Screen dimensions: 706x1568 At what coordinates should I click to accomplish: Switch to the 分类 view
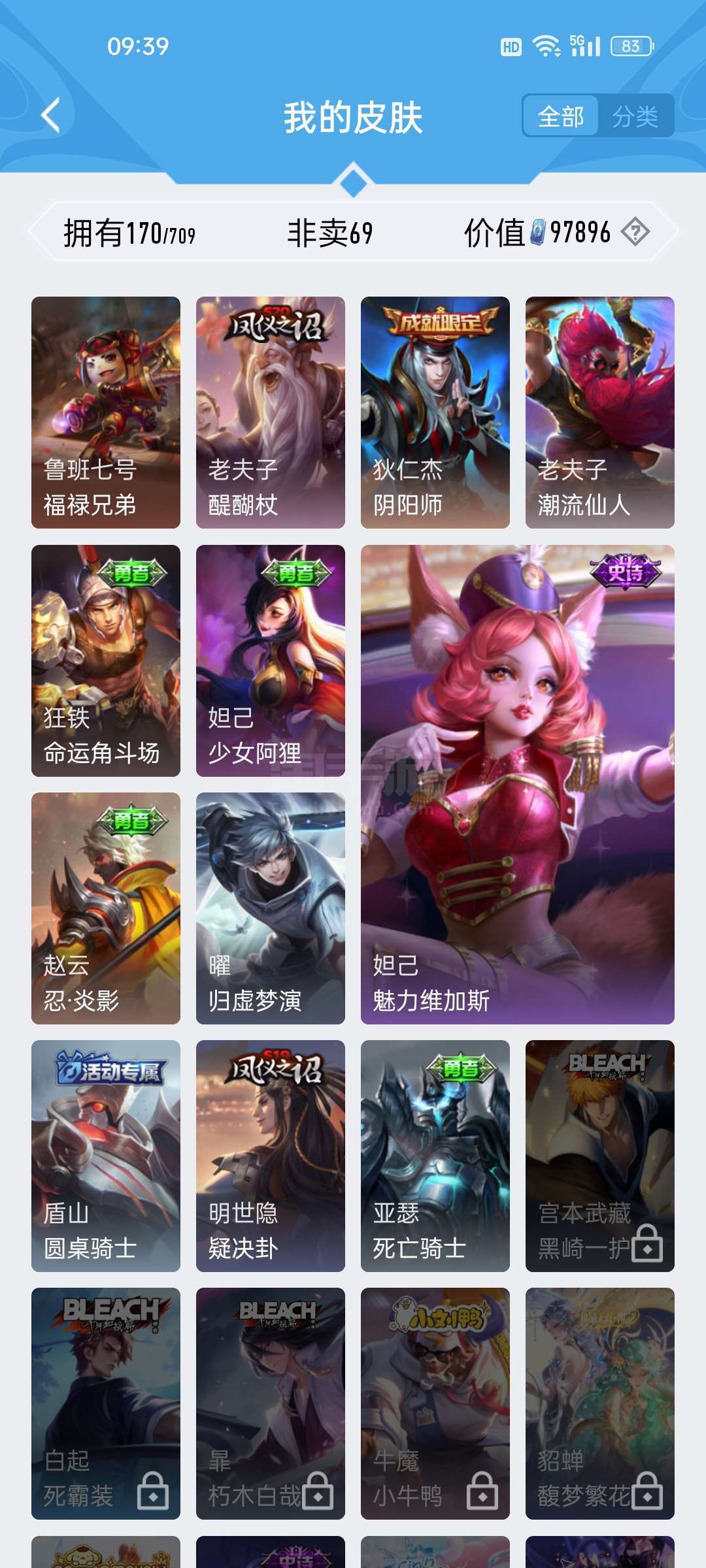click(x=635, y=116)
